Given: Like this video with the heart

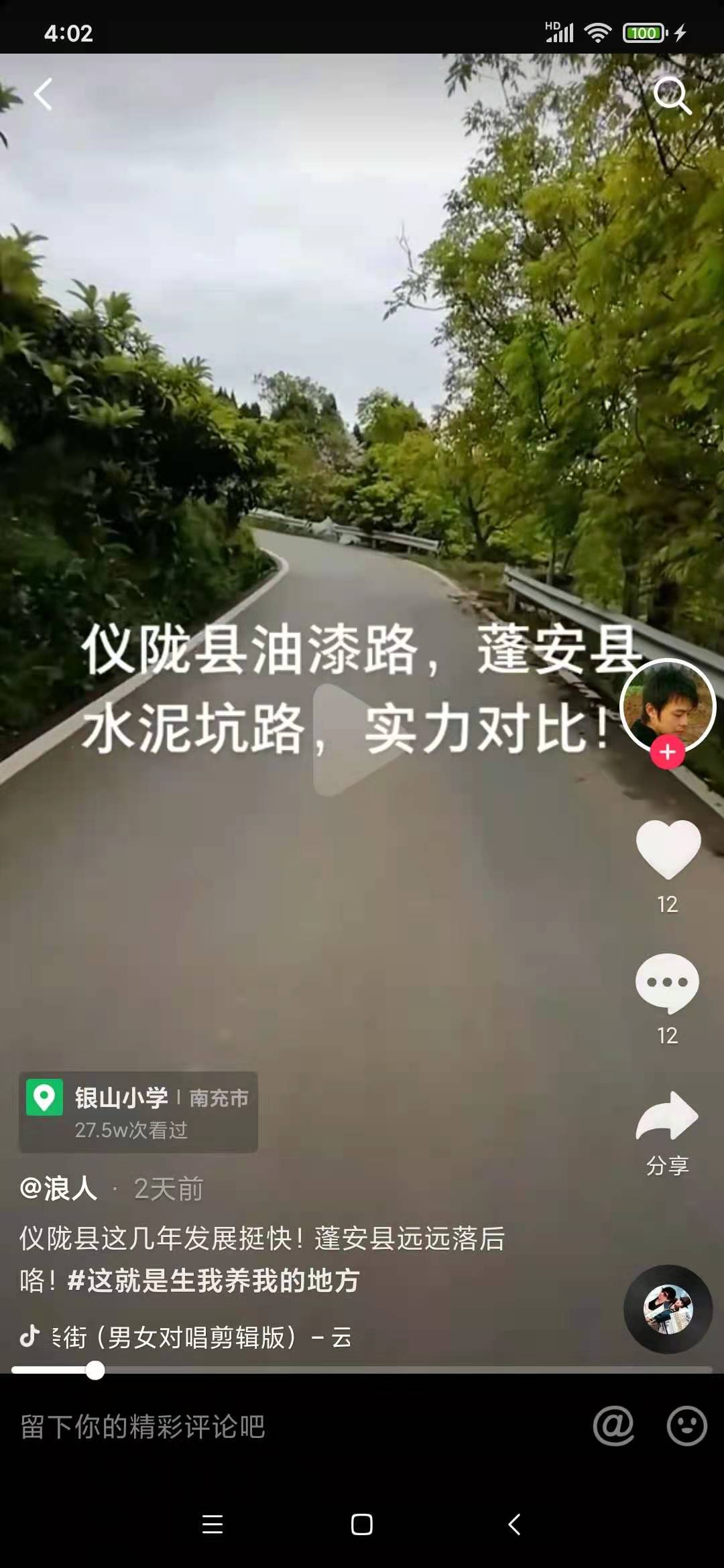Looking at the screenshot, I should (x=668, y=849).
